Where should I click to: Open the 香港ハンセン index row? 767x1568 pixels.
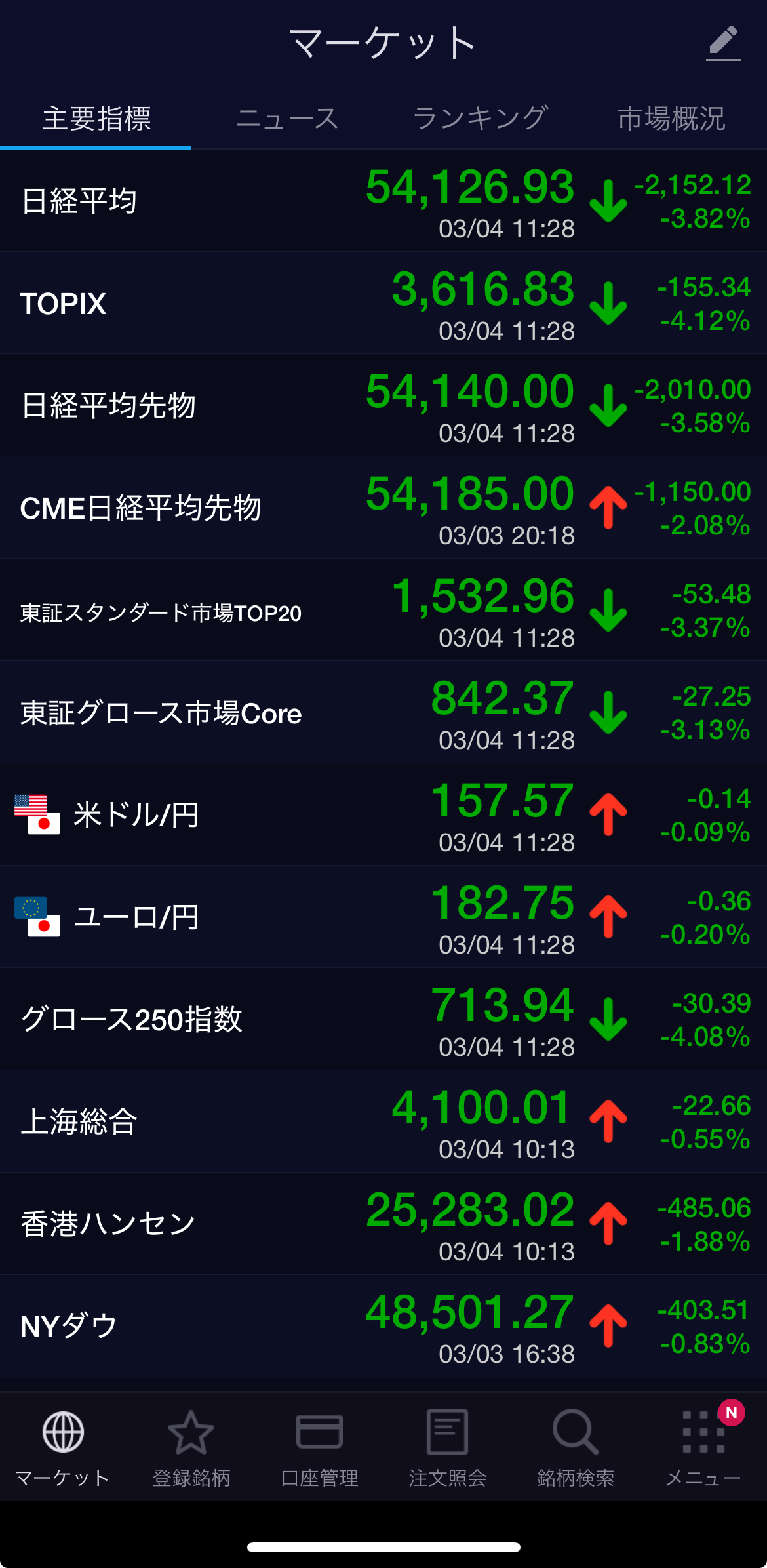(383, 1224)
